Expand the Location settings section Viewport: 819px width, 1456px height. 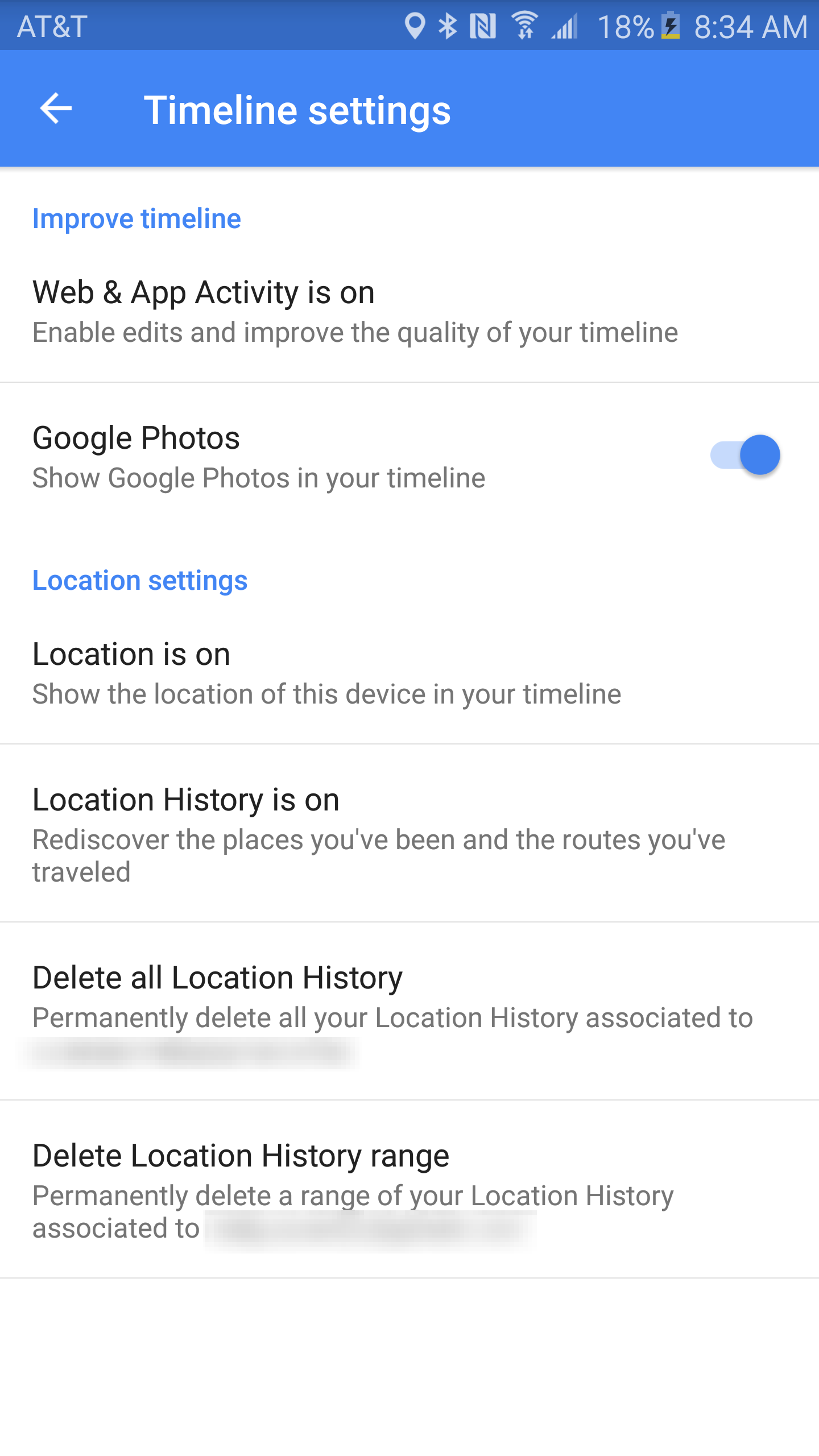point(140,580)
